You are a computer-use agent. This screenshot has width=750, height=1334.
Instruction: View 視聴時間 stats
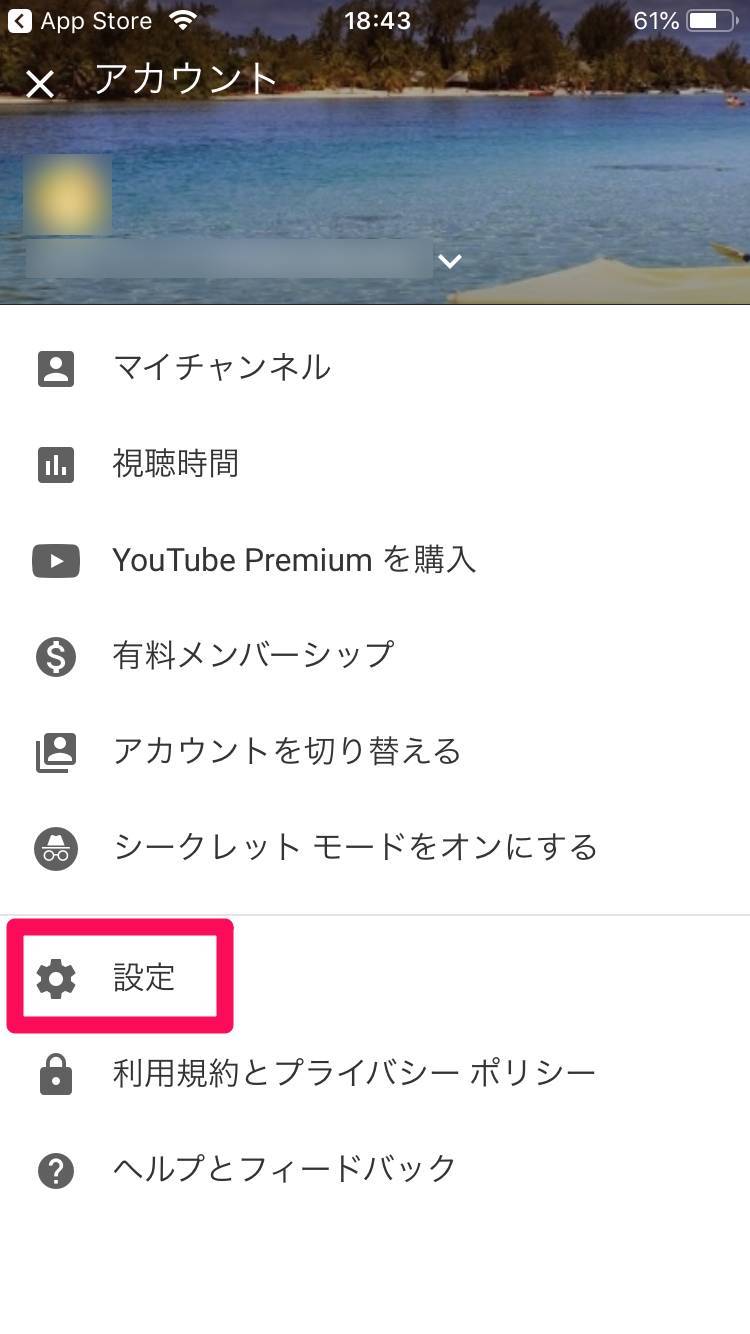(x=176, y=464)
